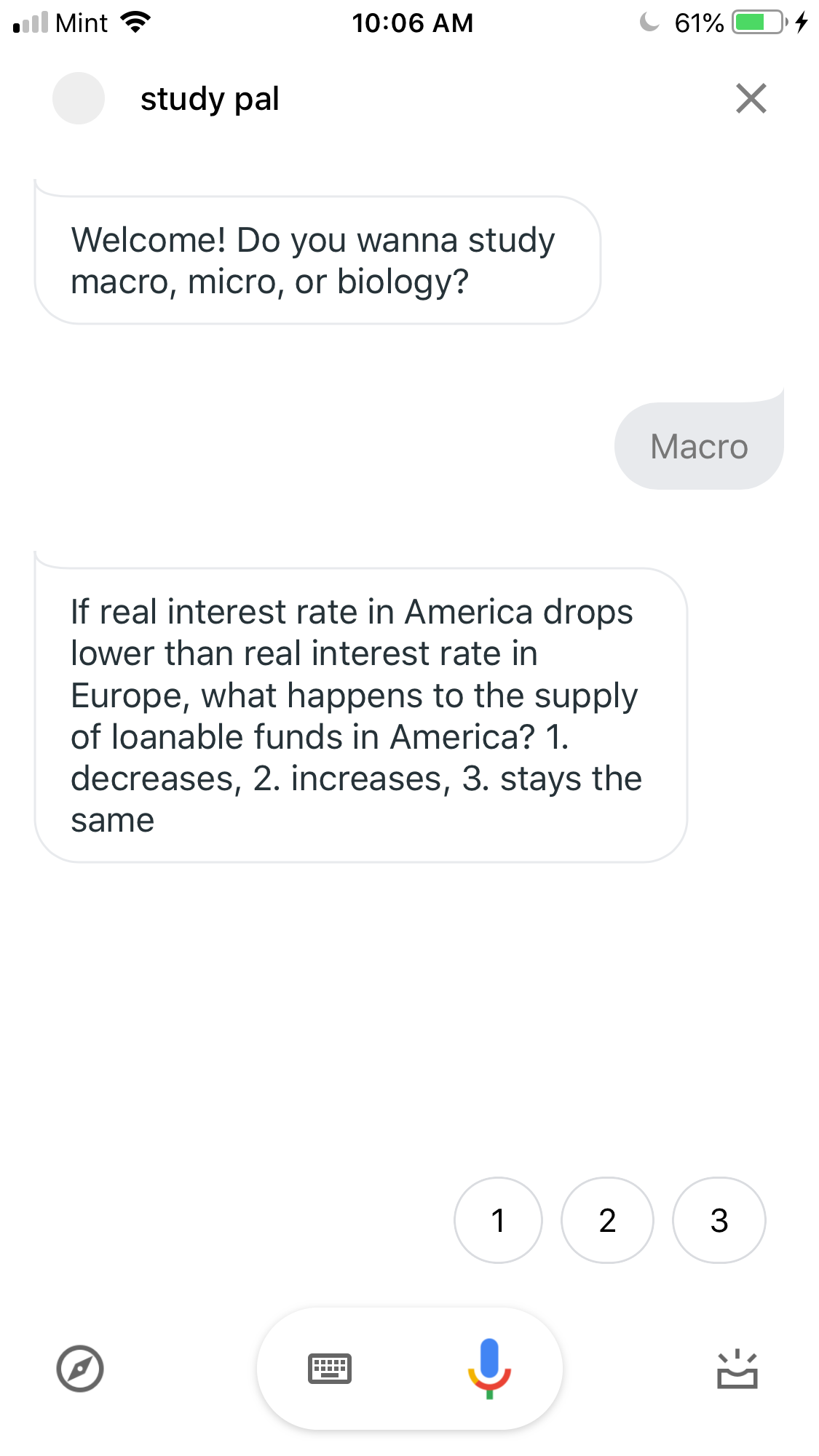Open the keyboard input
819x1456 pixels.
click(330, 1369)
